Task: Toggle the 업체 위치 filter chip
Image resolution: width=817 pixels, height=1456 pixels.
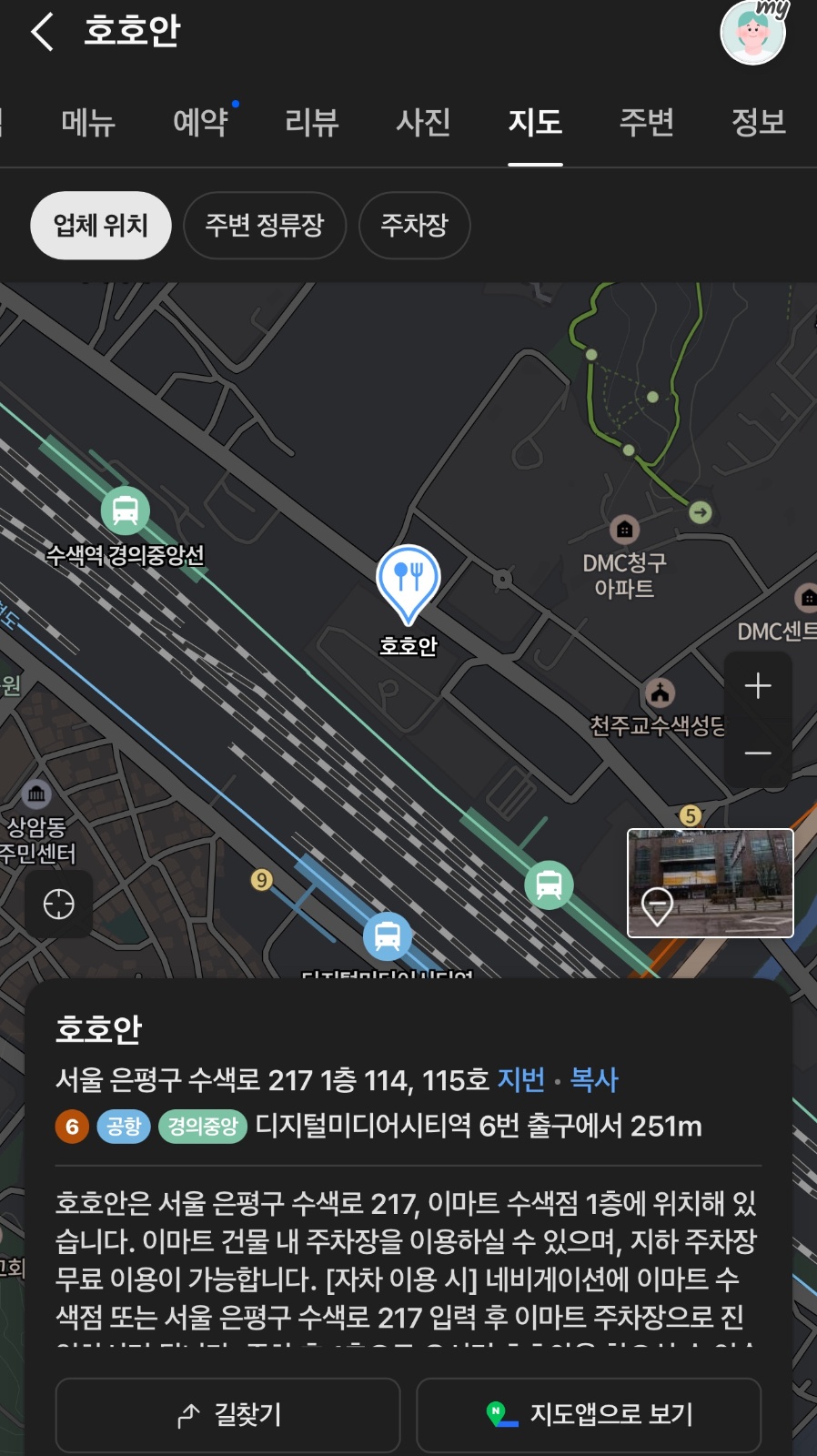Action: (100, 225)
